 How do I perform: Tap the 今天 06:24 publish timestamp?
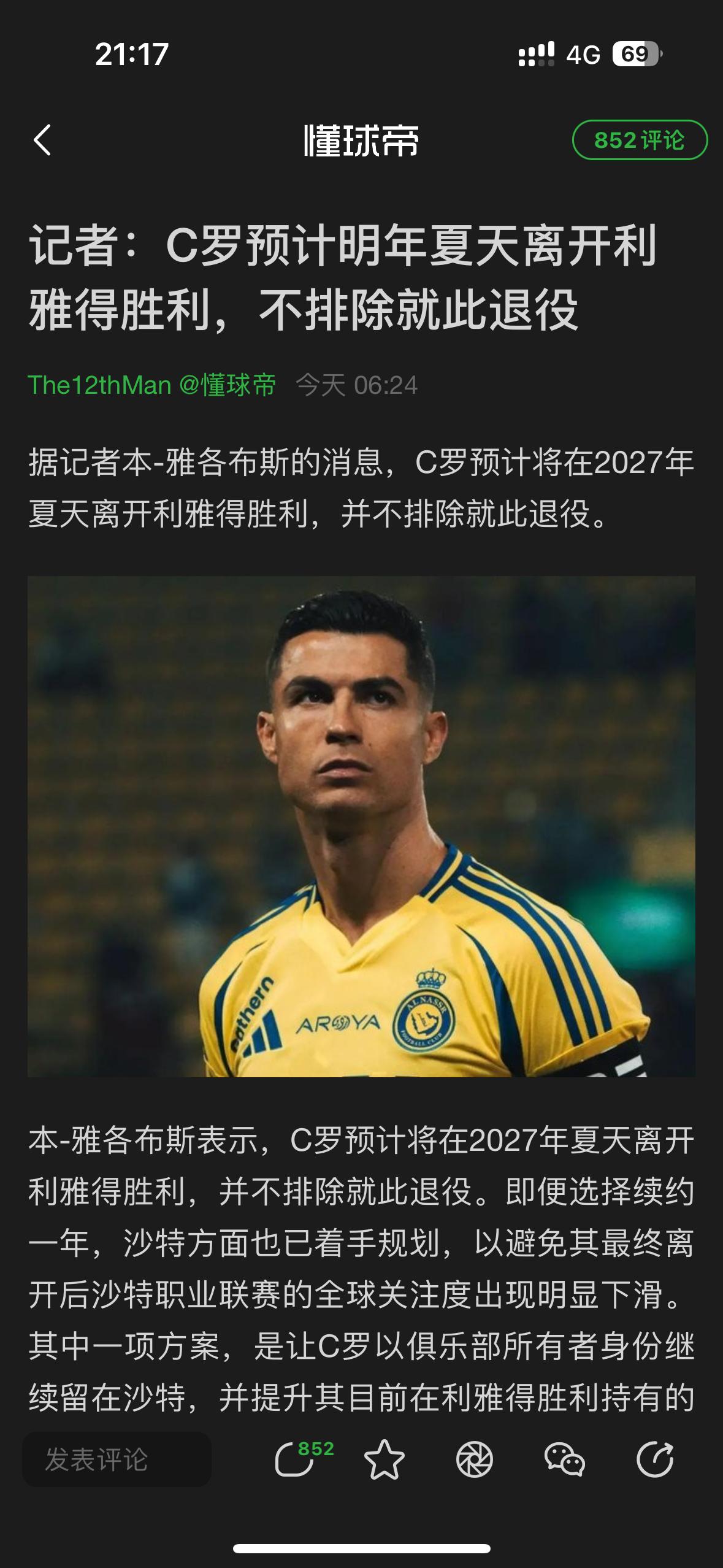coord(359,385)
